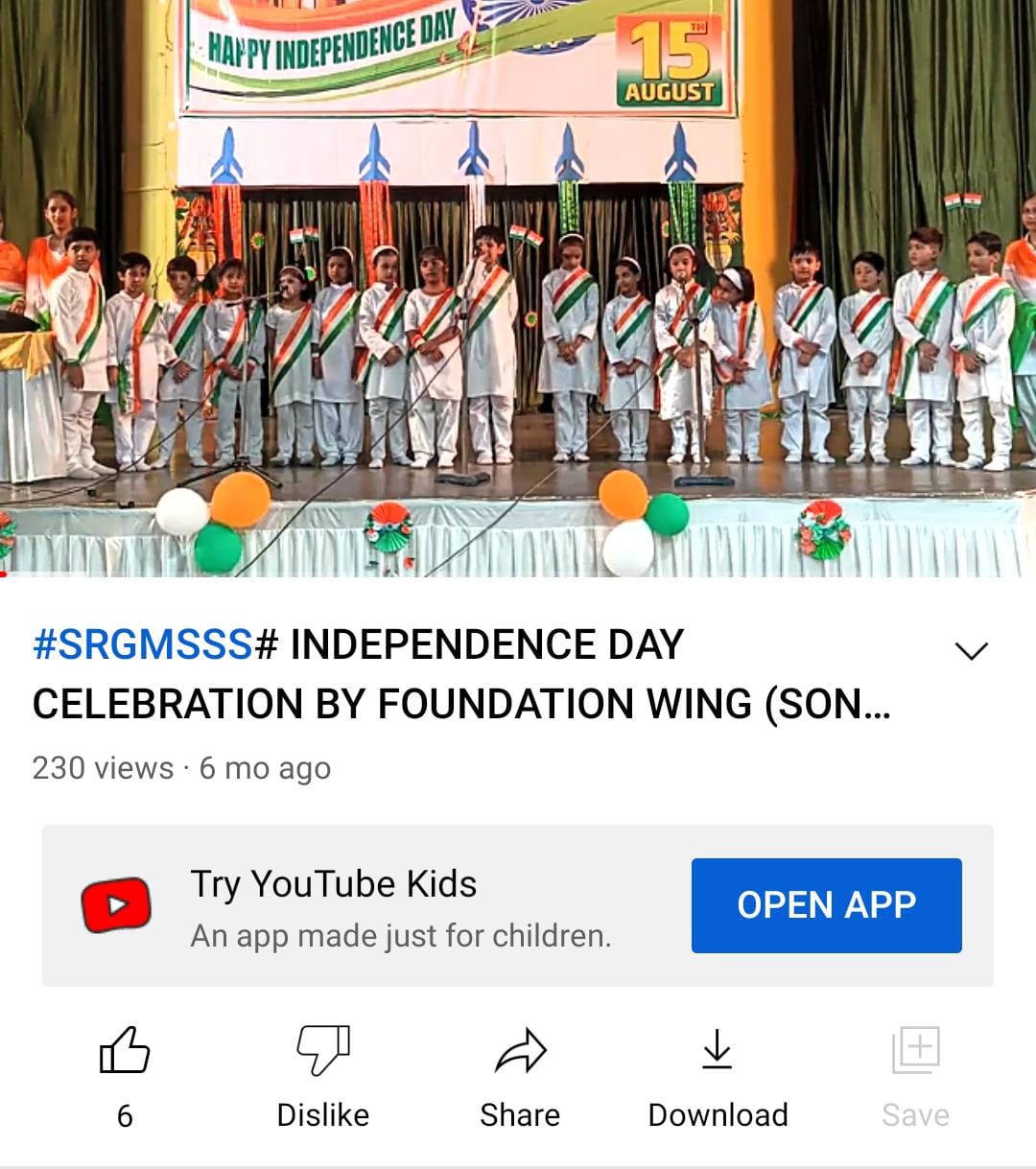Open the #SRGMSSS hashtag link
Viewport: 1036px width, 1169px height.
[142, 644]
